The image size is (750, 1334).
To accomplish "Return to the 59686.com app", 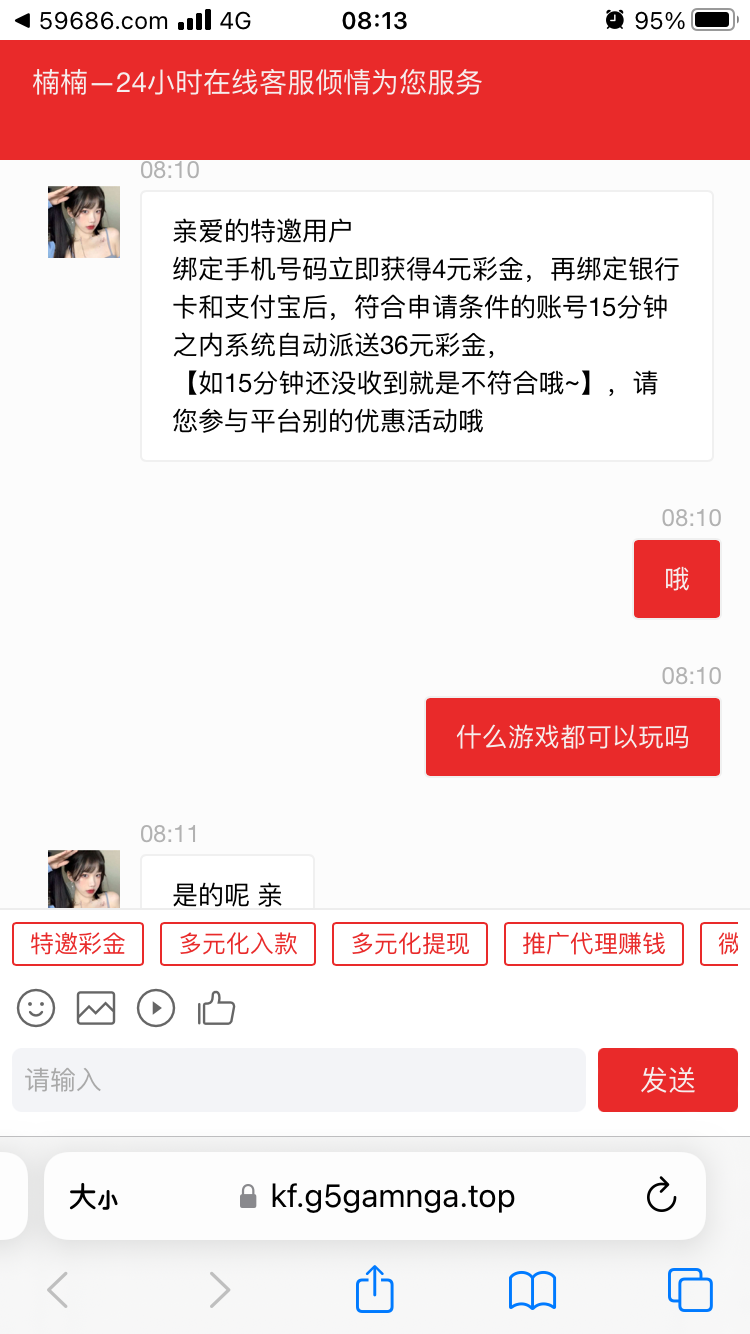I will click(90, 20).
